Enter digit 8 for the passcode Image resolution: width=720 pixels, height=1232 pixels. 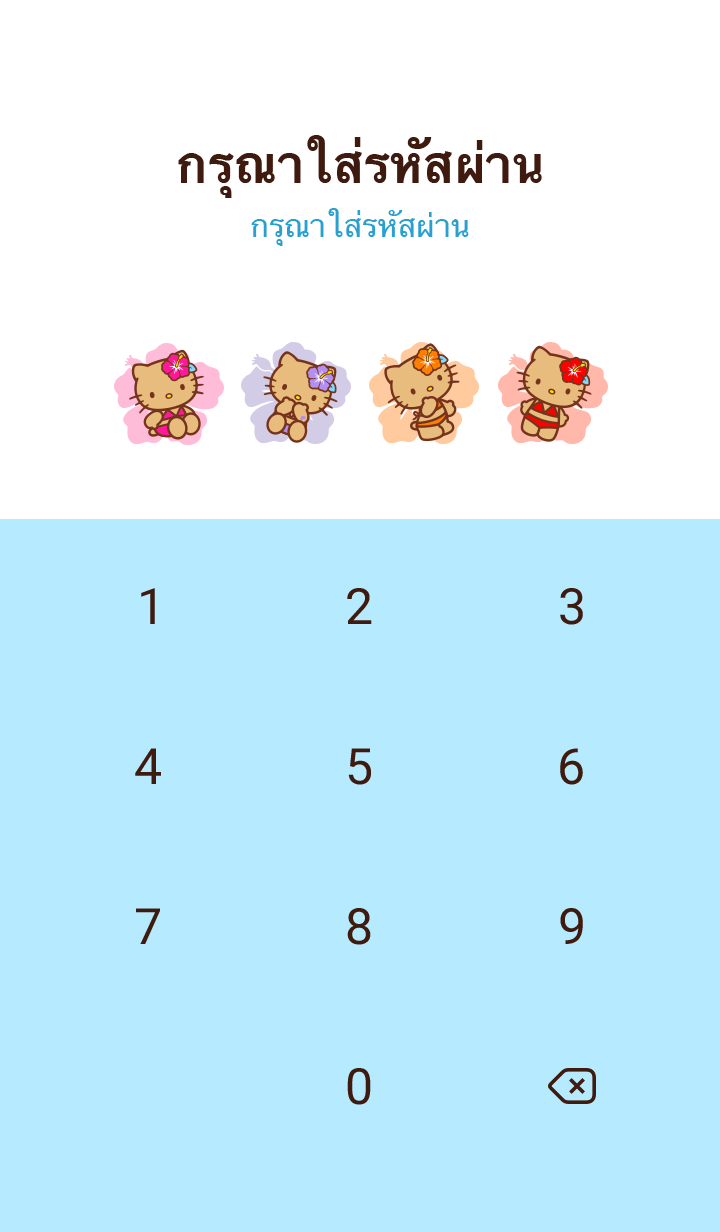(x=359, y=928)
